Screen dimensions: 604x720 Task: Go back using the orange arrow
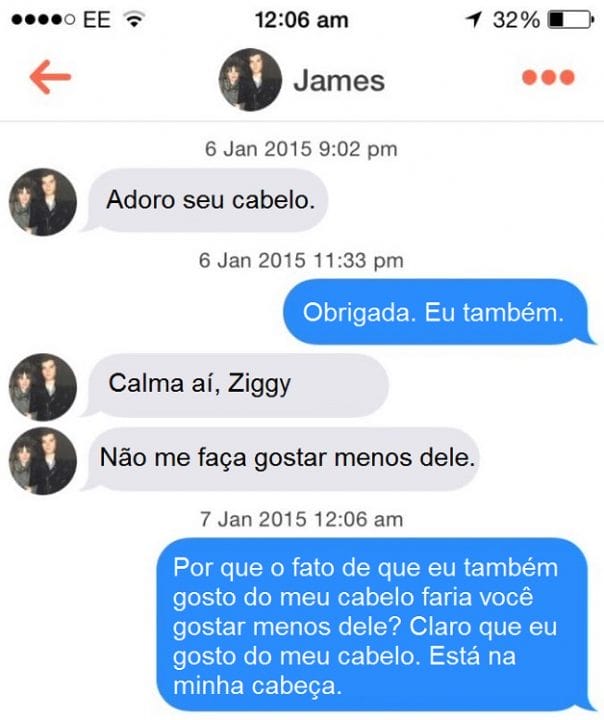50,78
